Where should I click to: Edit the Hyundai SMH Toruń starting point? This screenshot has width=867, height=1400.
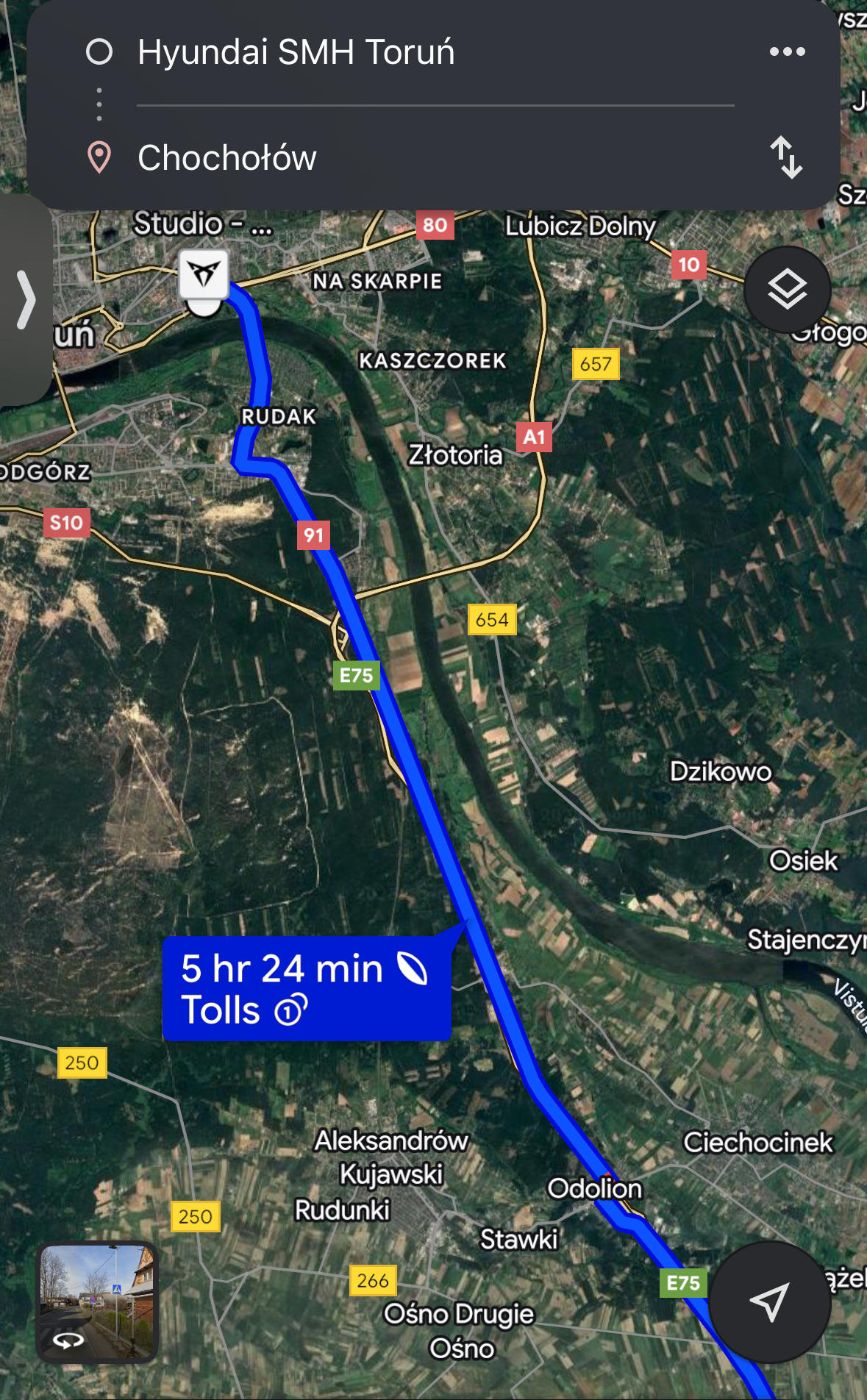296,53
